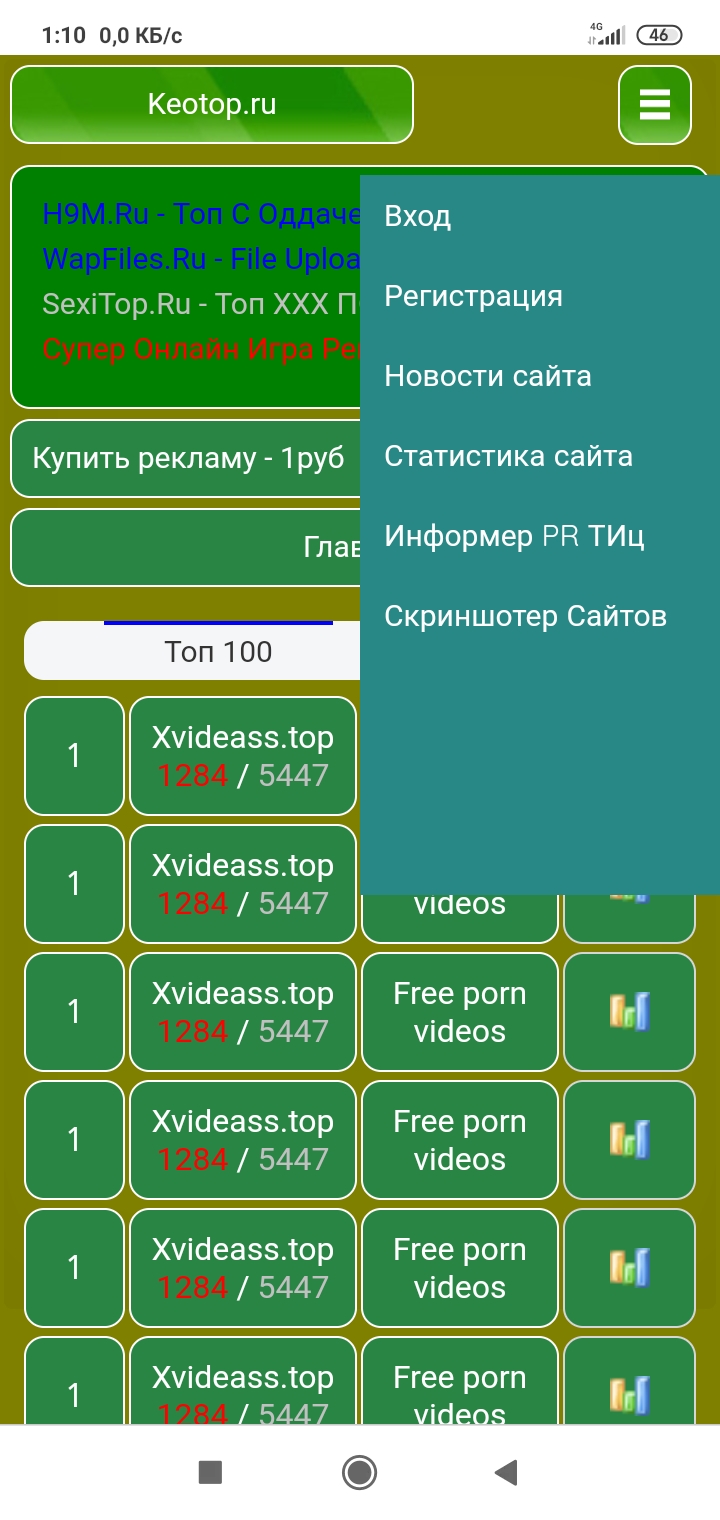Open the red Супер Онлайн Игра link
This screenshot has width=720, height=1520.
pyautogui.click(x=200, y=350)
